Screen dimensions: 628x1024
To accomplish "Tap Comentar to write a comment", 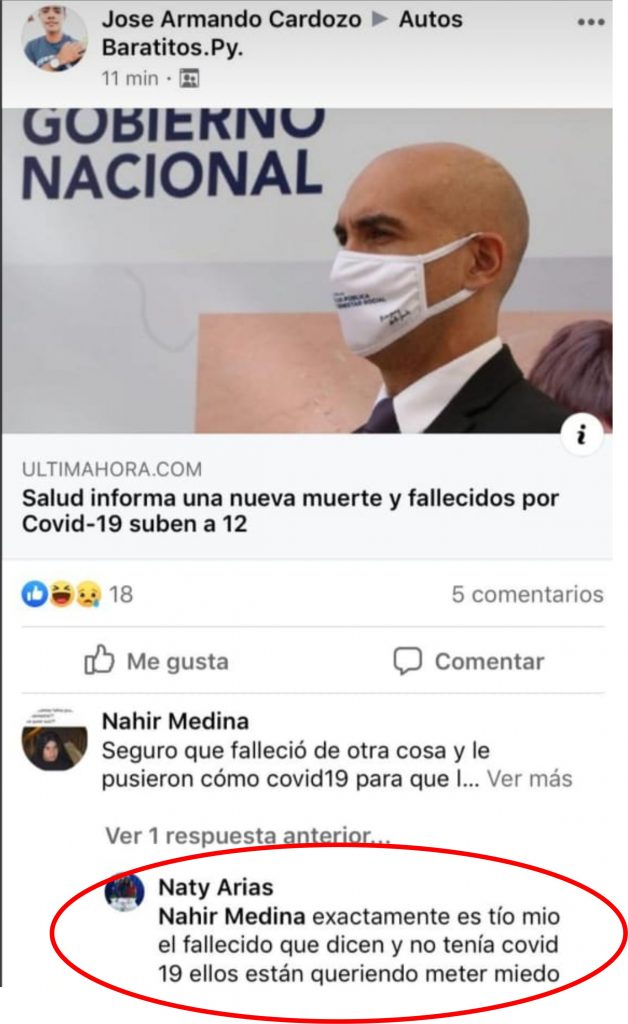I will tap(468, 661).
